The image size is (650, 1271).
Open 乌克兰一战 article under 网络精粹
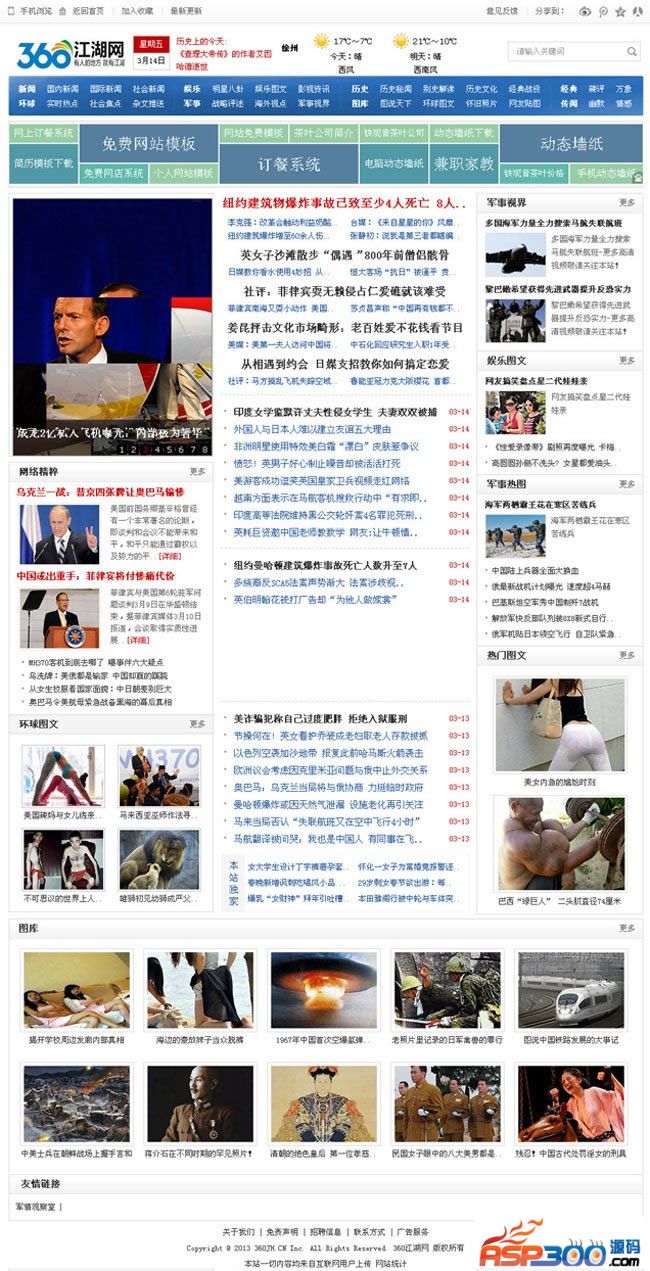tap(100, 492)
